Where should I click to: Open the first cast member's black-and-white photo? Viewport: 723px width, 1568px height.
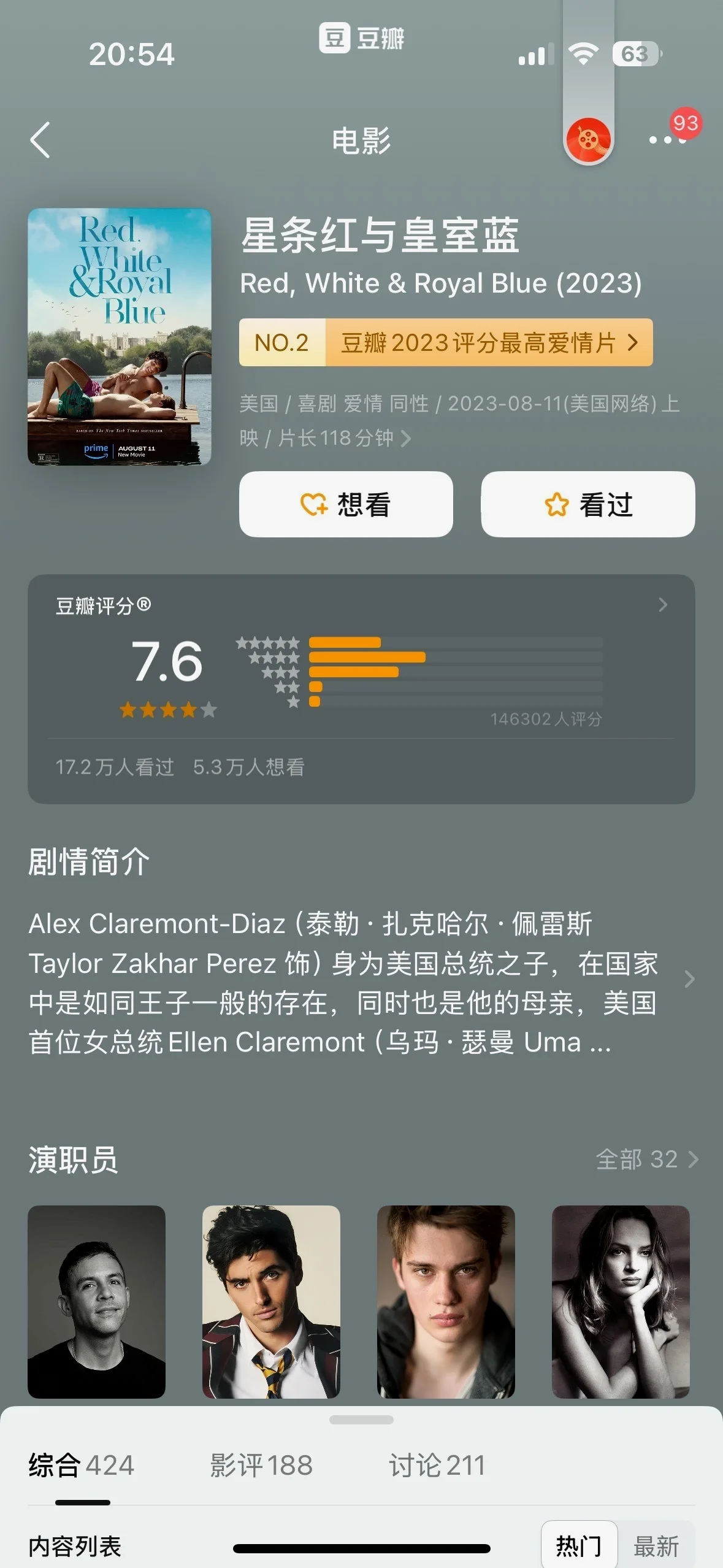[97, 1302]
